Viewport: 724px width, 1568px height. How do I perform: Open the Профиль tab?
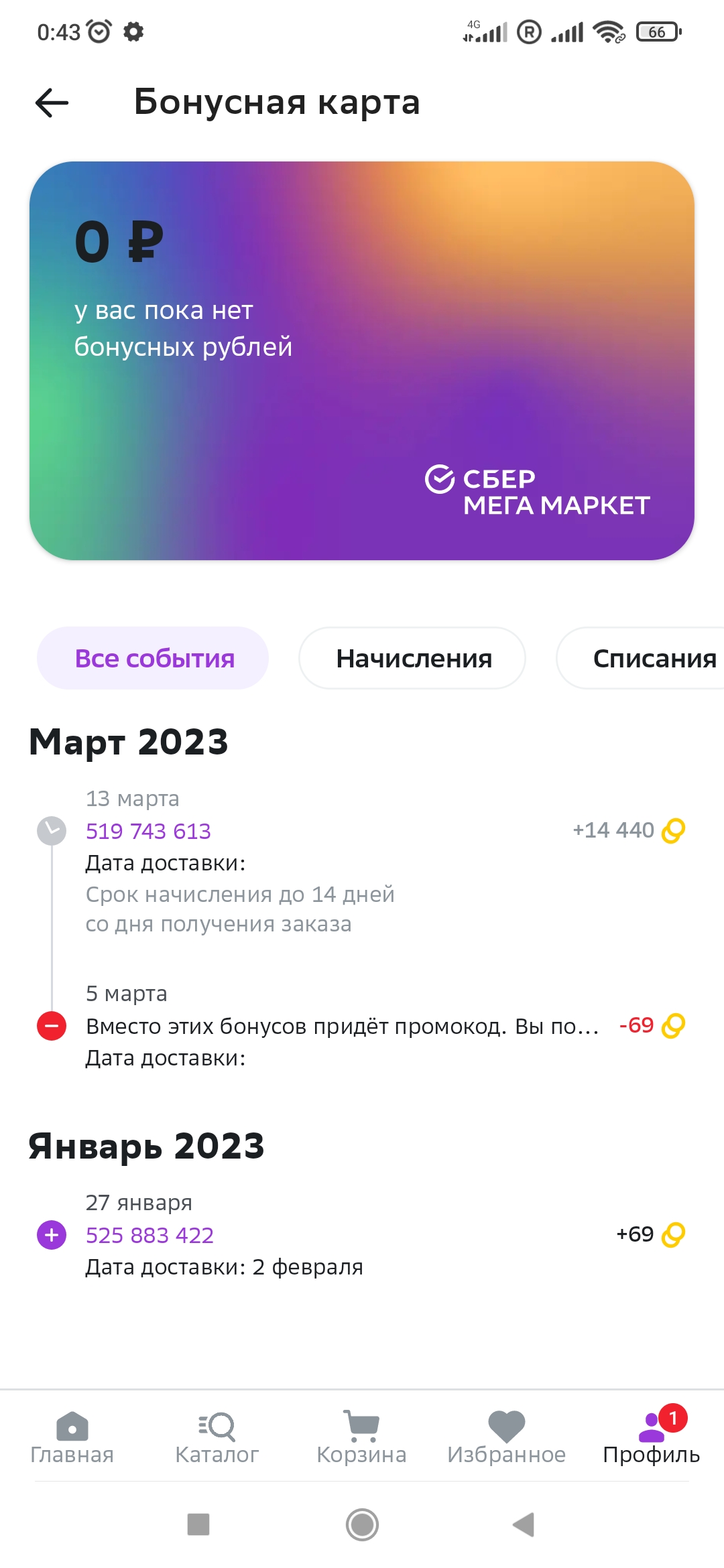[x=651, y=1438]
